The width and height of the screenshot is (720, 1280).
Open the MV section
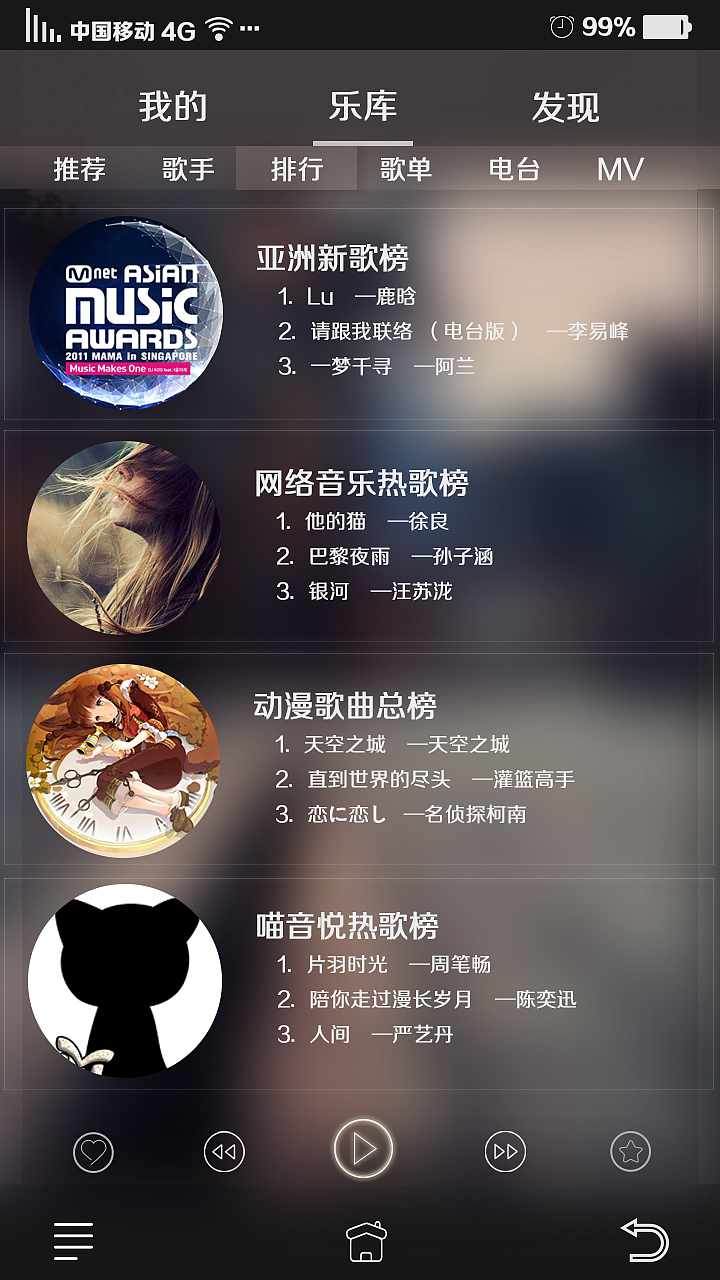pos(622,170)
